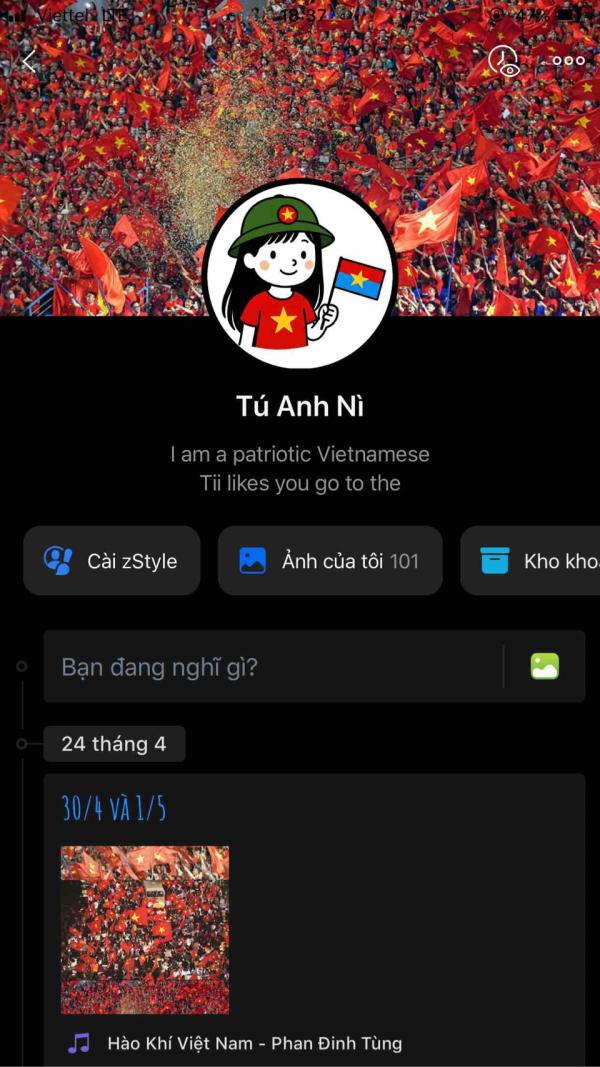Open the activity log clock icon

pyautogui.click(x=503, y=61)
